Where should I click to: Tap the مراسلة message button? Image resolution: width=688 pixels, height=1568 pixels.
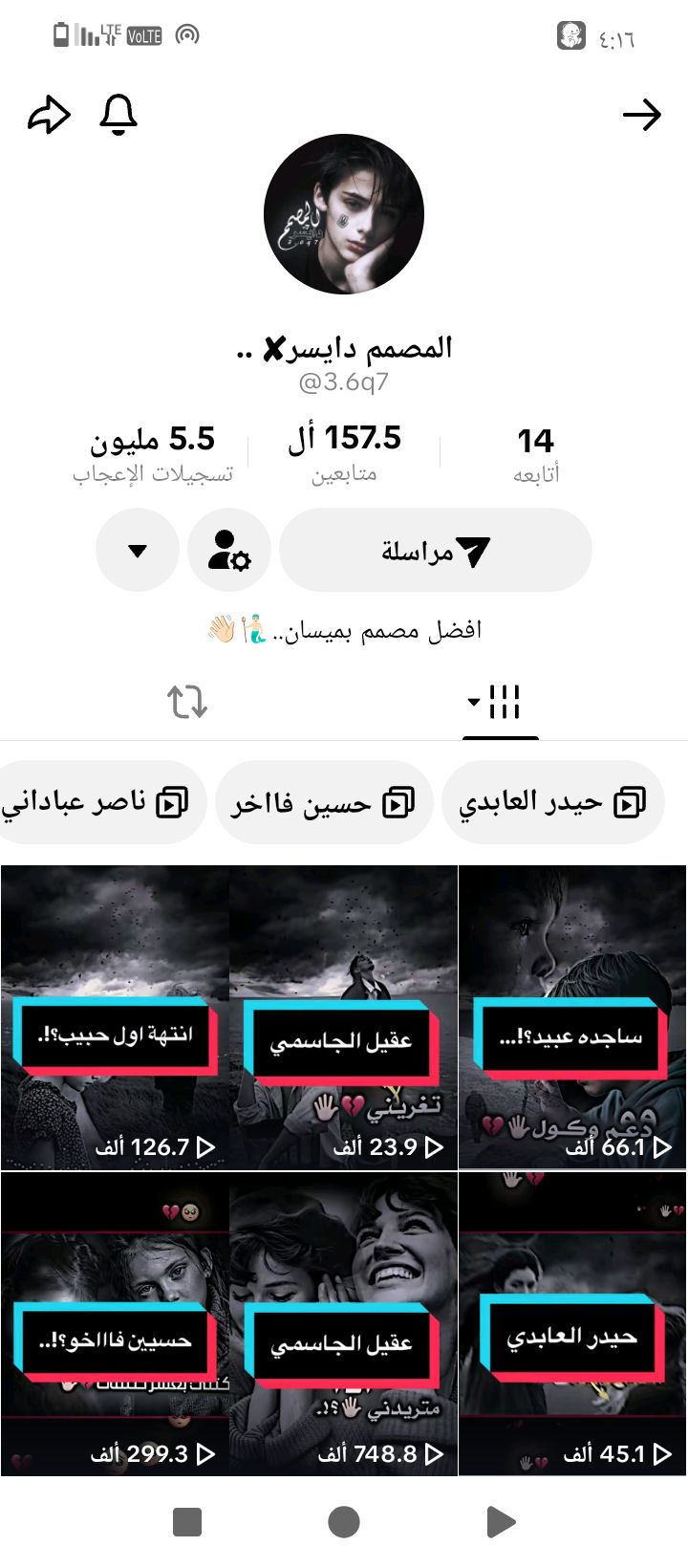coord(436,551)
